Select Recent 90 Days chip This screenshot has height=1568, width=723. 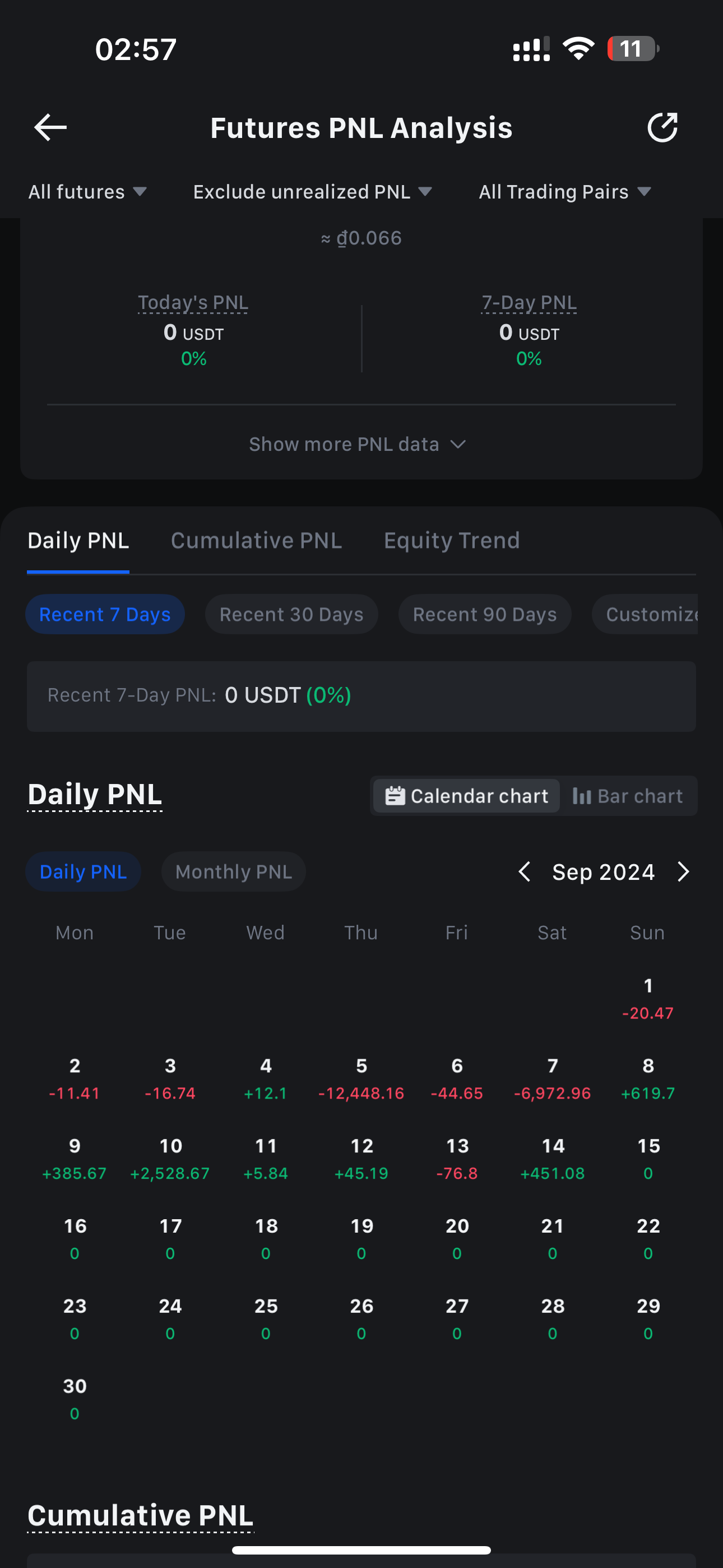(x=485, y=614)
